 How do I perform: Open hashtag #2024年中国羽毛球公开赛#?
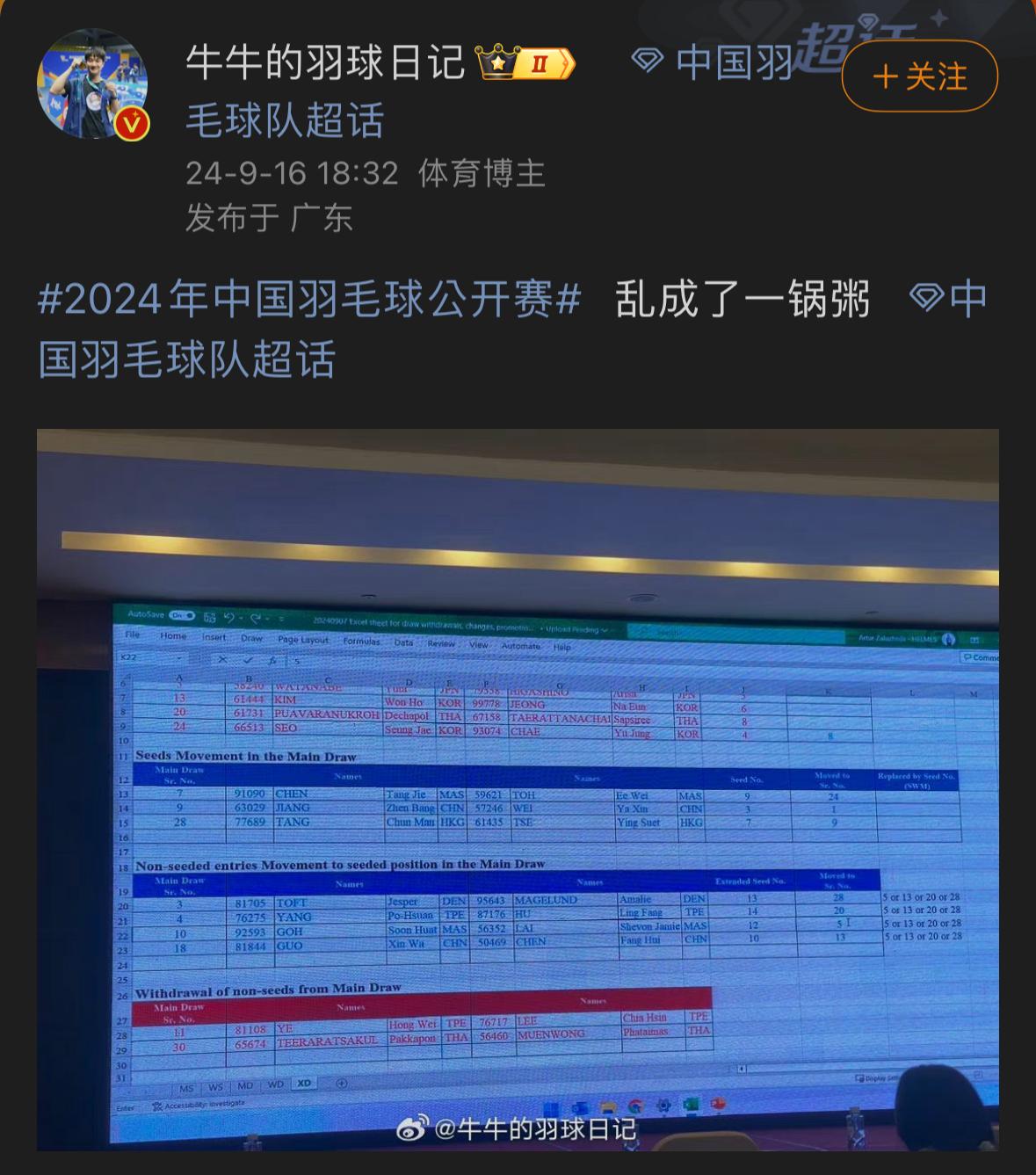(309, 300)
